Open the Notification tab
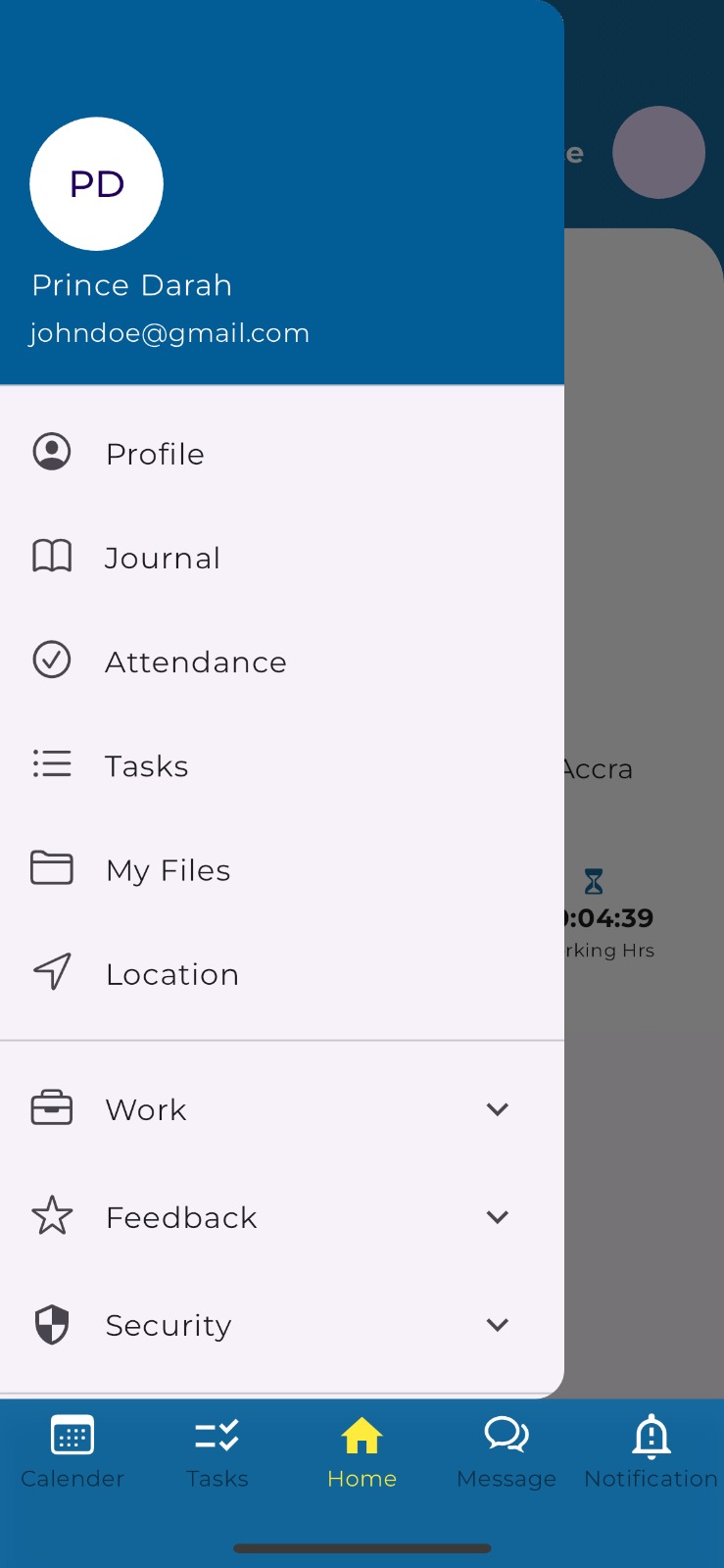 coord(652,1453)
